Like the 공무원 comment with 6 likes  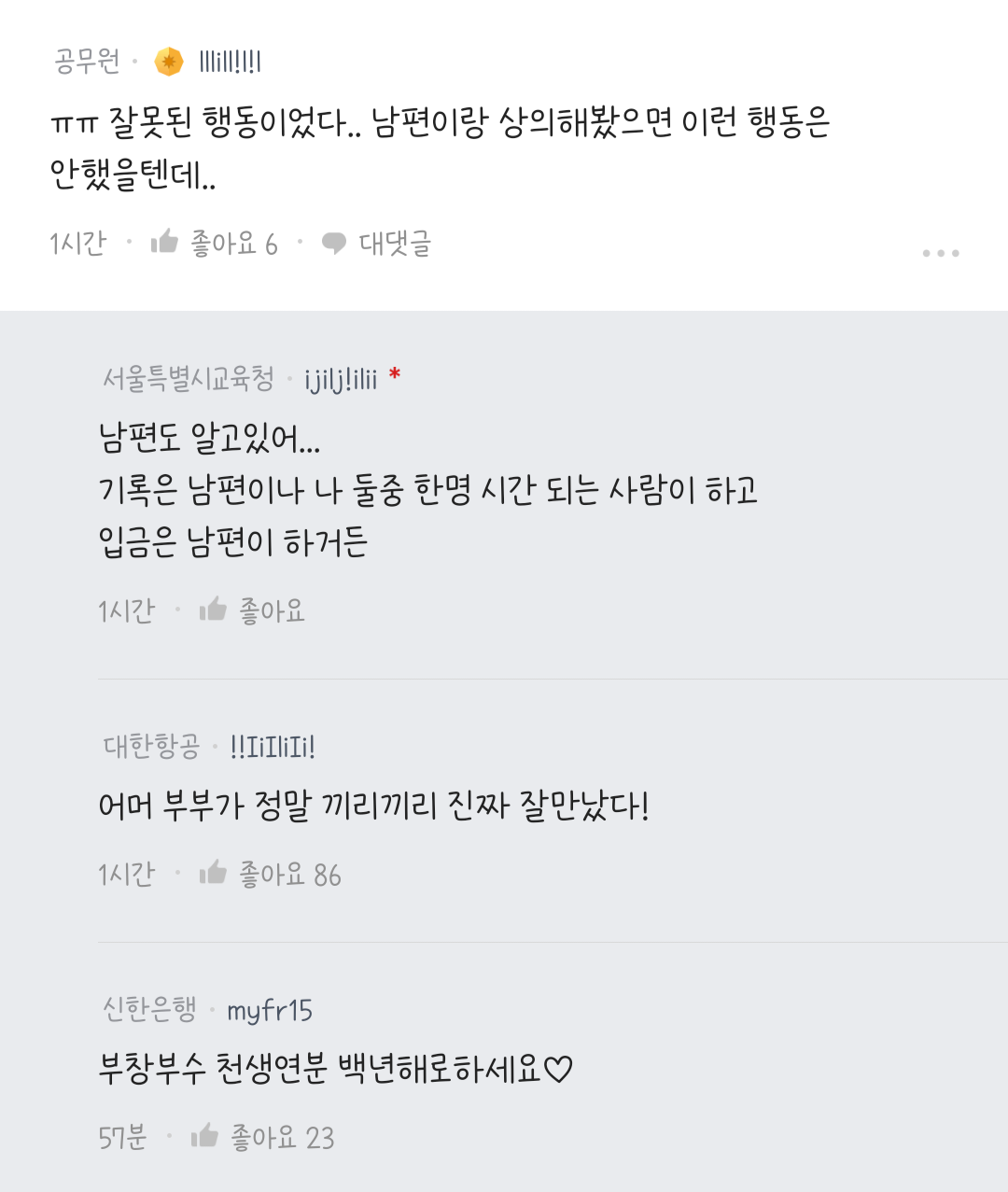click(x=214, y=244)
